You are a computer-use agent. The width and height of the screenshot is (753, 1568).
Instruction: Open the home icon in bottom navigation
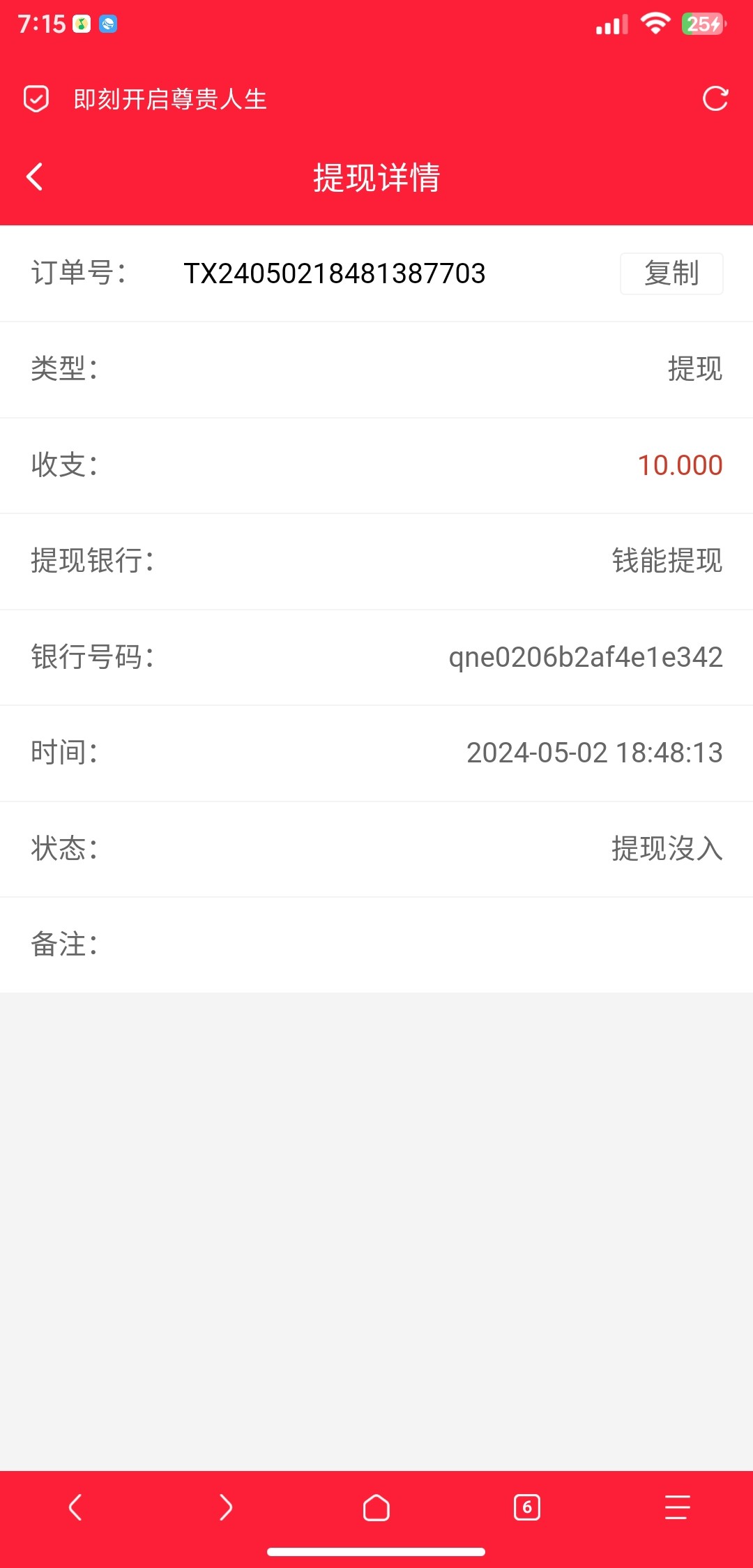pos(376,1508)
